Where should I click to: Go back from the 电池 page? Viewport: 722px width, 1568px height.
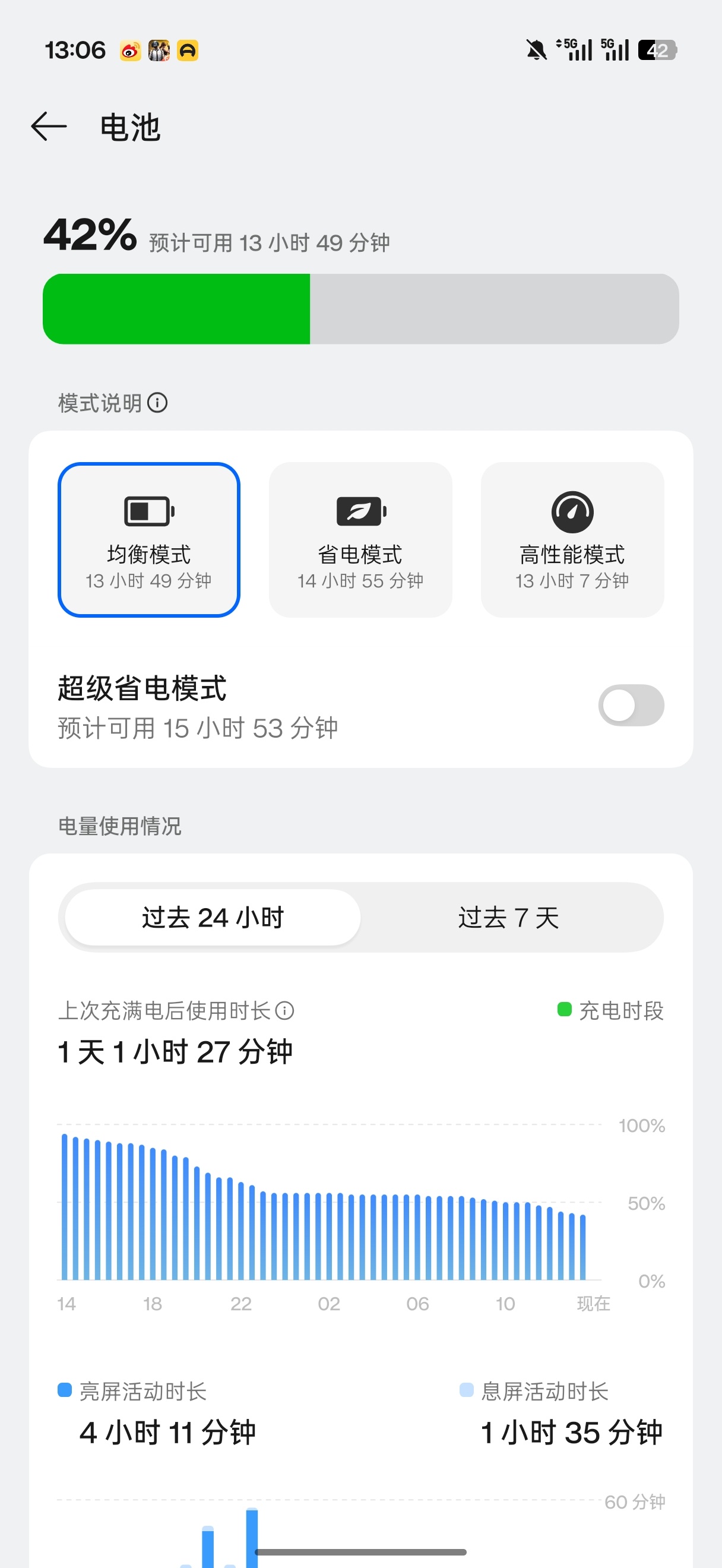49,127
